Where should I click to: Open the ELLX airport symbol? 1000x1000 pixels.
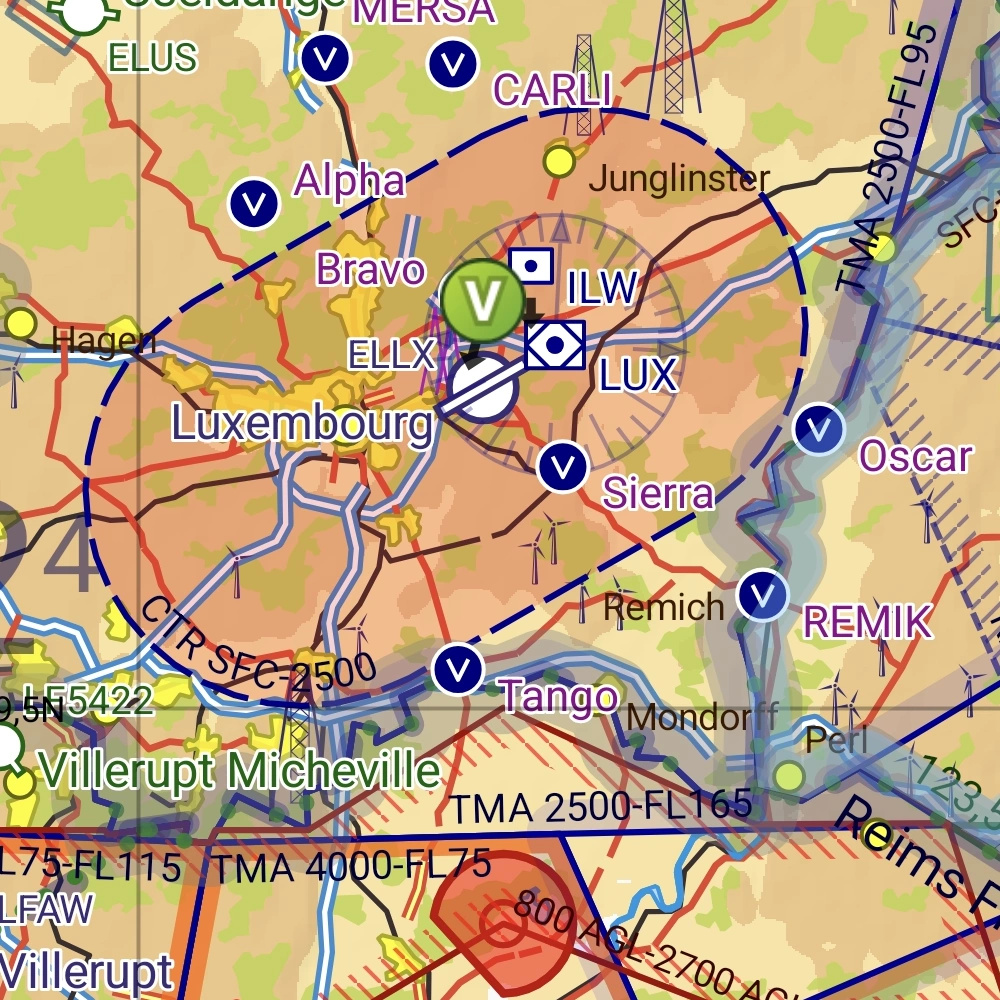click(484, 388)
